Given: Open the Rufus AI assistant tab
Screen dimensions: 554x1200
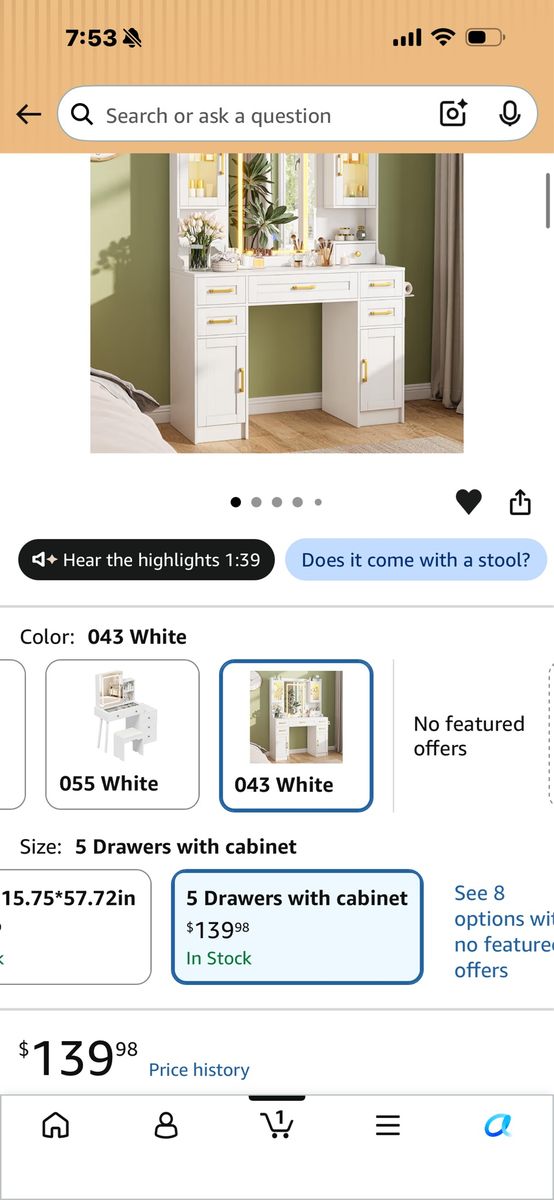Looking at the screenshot, I should pyautogui.click(x=498, y=1125).
